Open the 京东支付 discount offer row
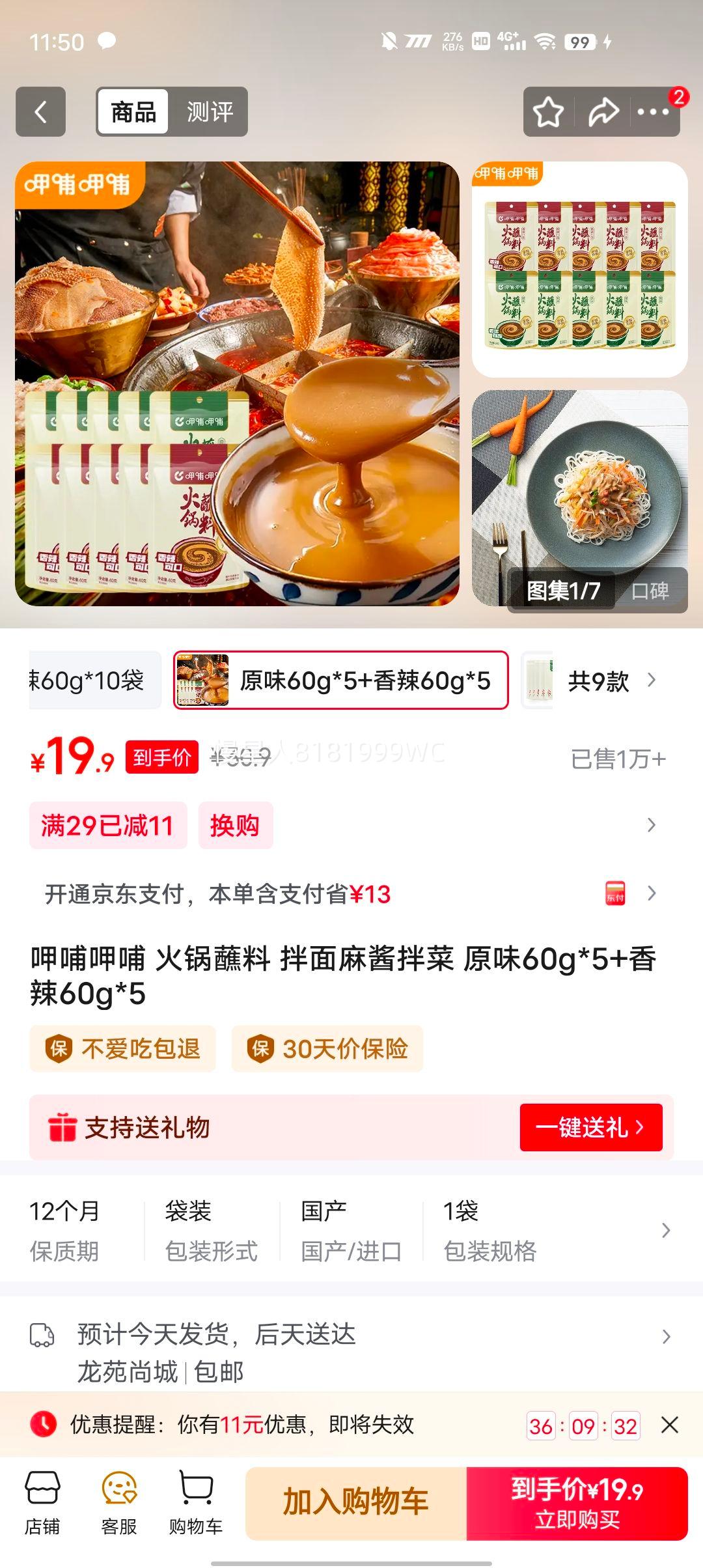 click(x=351, y=894)
